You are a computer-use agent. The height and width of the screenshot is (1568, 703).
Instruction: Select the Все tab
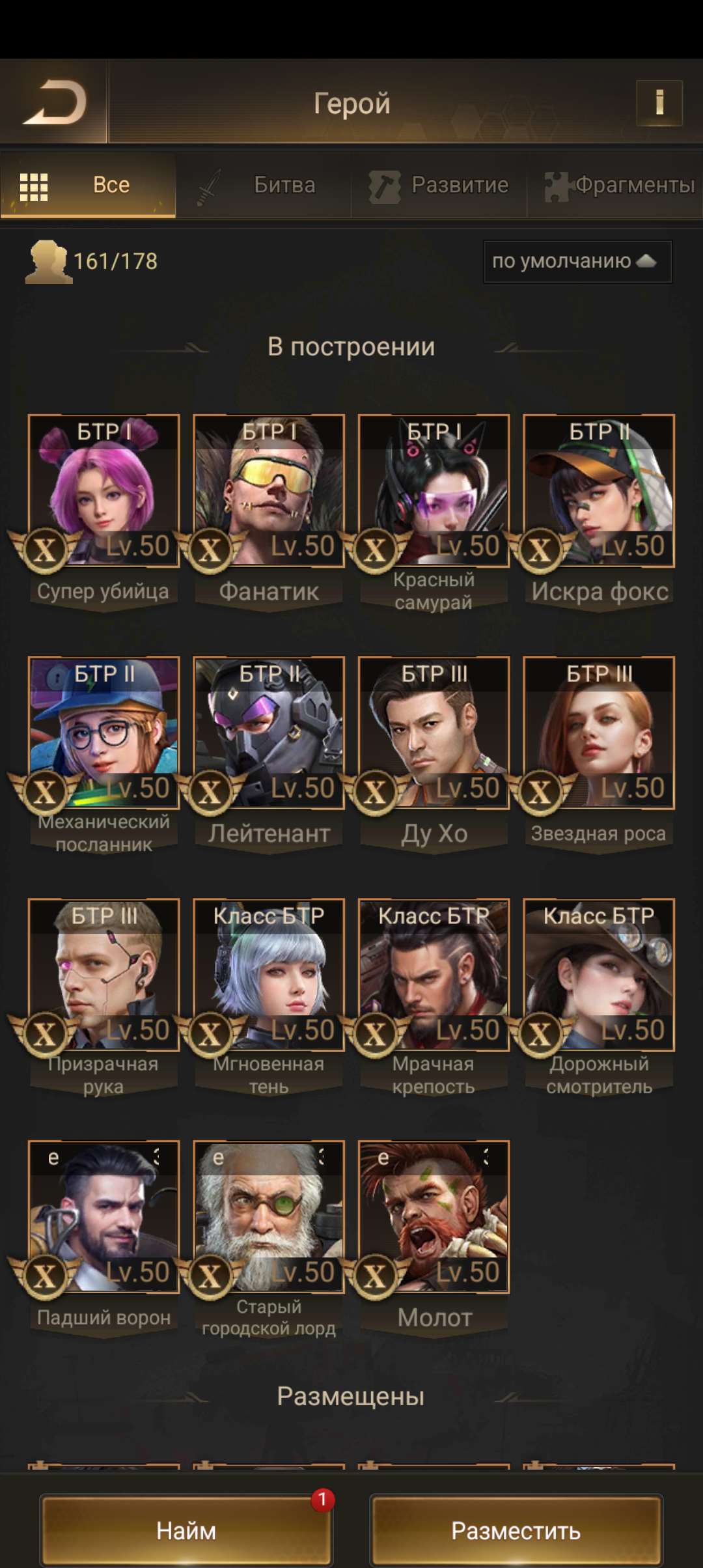(x=88, y=185)
